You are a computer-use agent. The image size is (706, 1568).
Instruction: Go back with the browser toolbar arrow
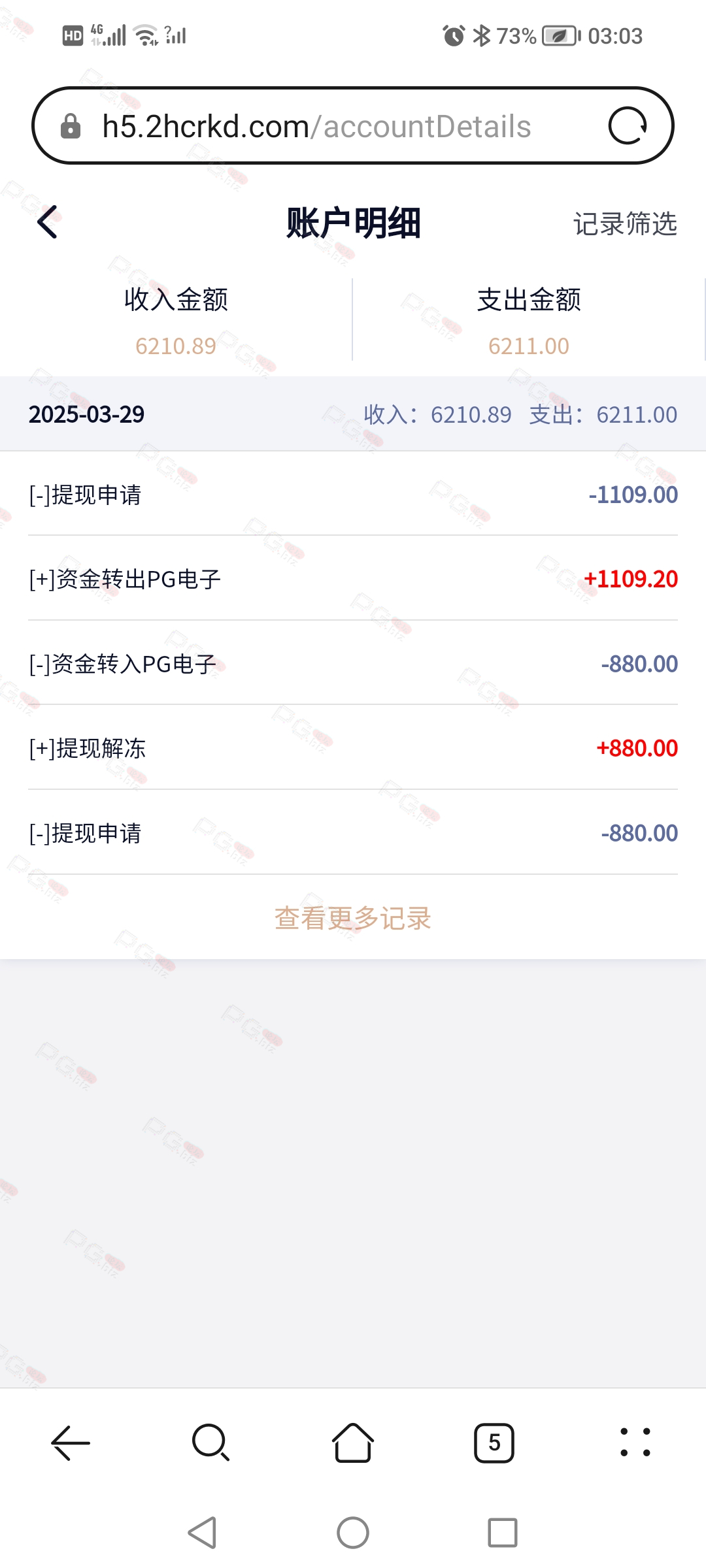point(71,1442)
